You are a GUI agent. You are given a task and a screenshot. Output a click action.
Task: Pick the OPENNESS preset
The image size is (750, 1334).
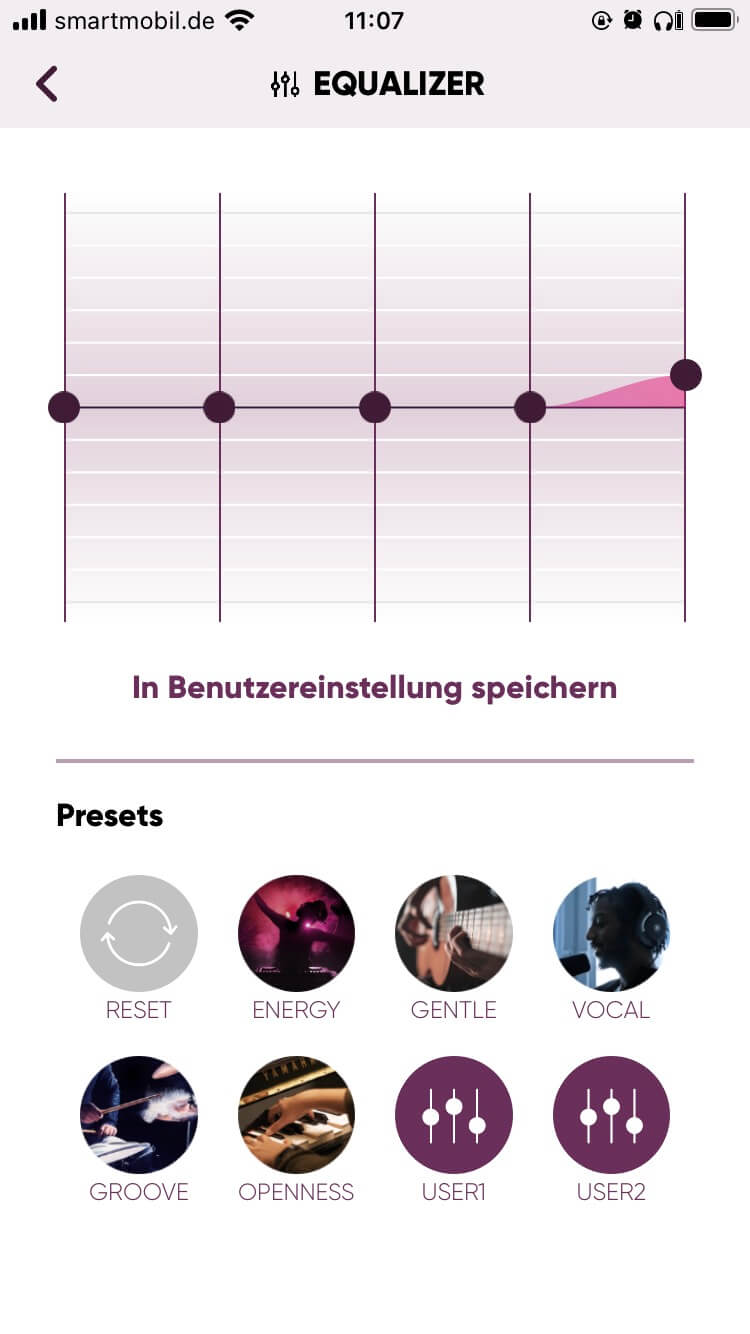[296, 1115]
